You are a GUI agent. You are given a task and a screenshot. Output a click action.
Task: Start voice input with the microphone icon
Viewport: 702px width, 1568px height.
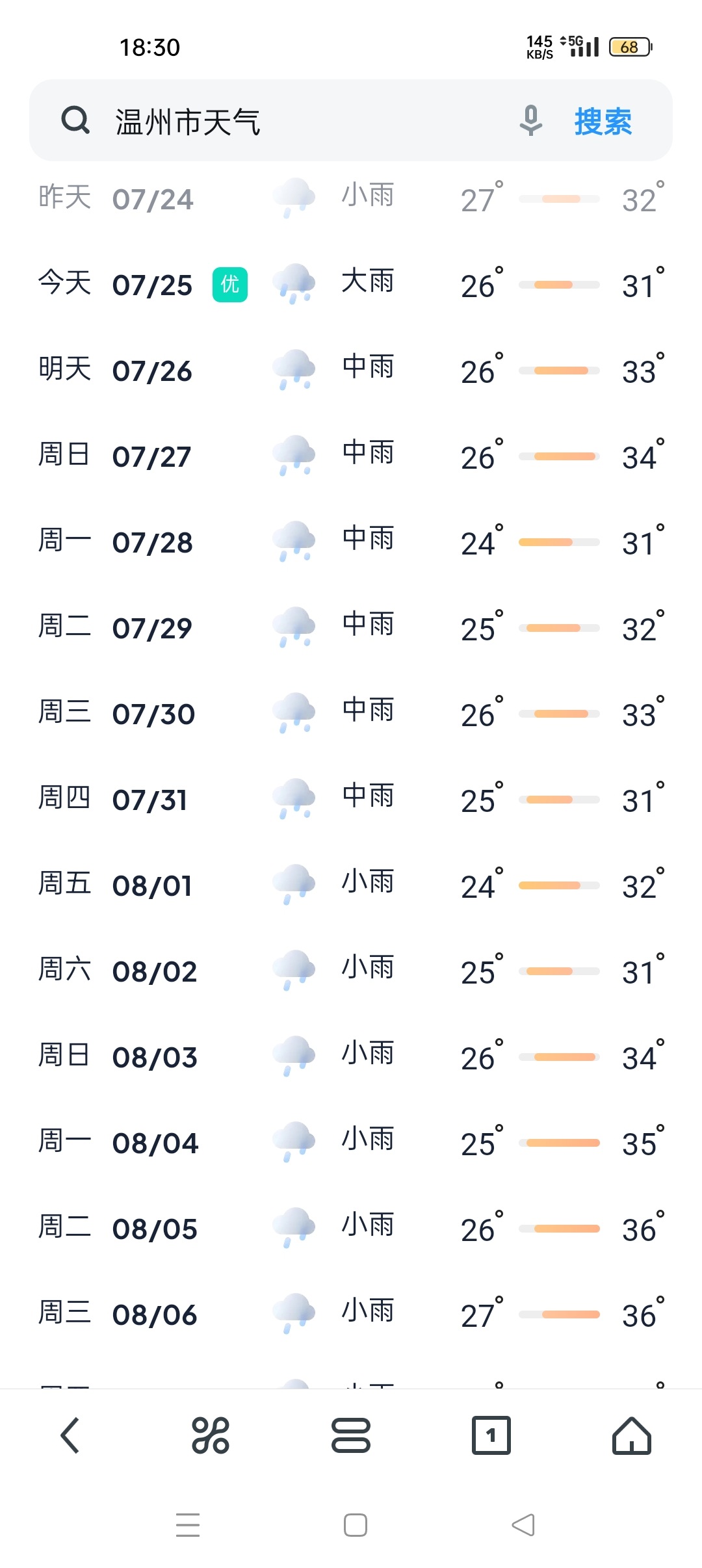click(x=530, y=121)
